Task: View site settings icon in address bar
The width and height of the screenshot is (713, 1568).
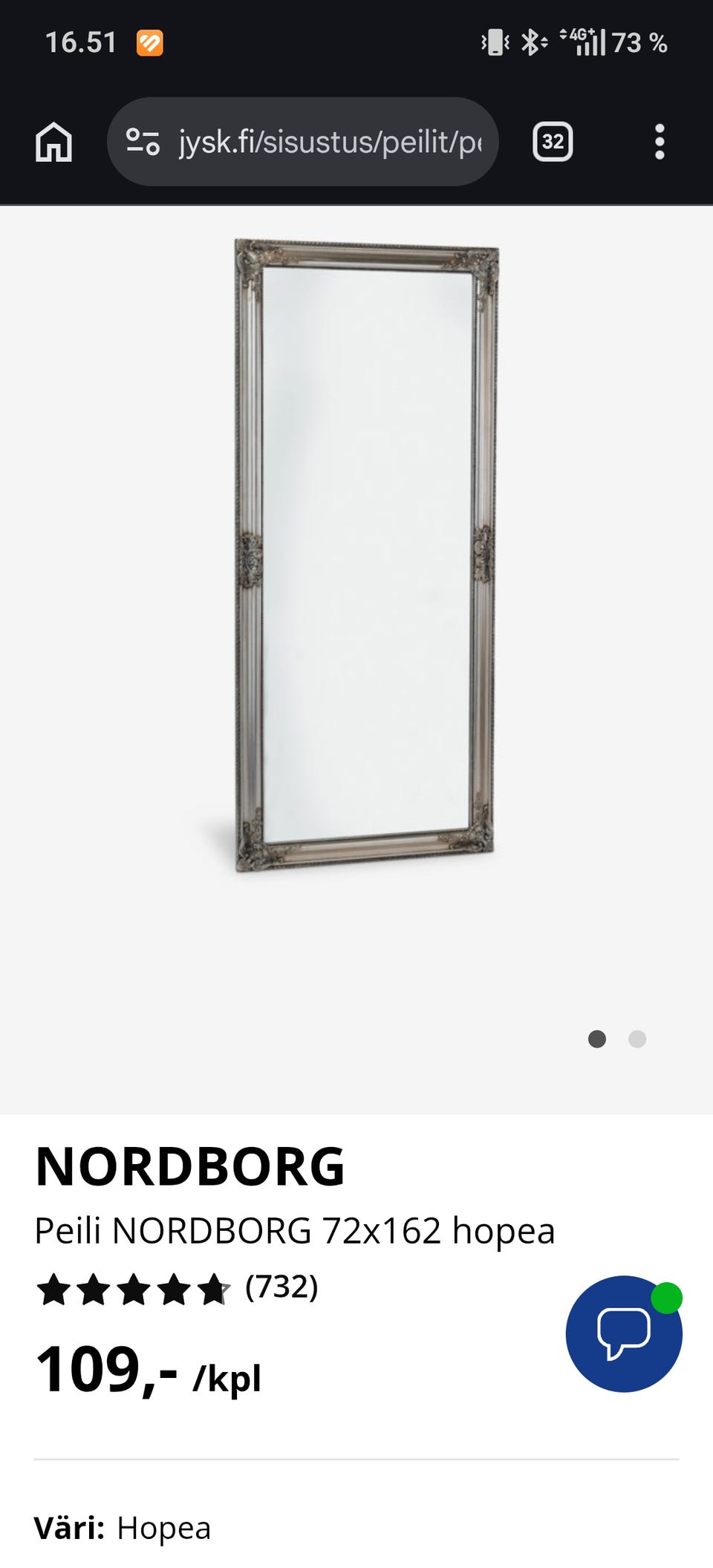Action: coord(143,142)
